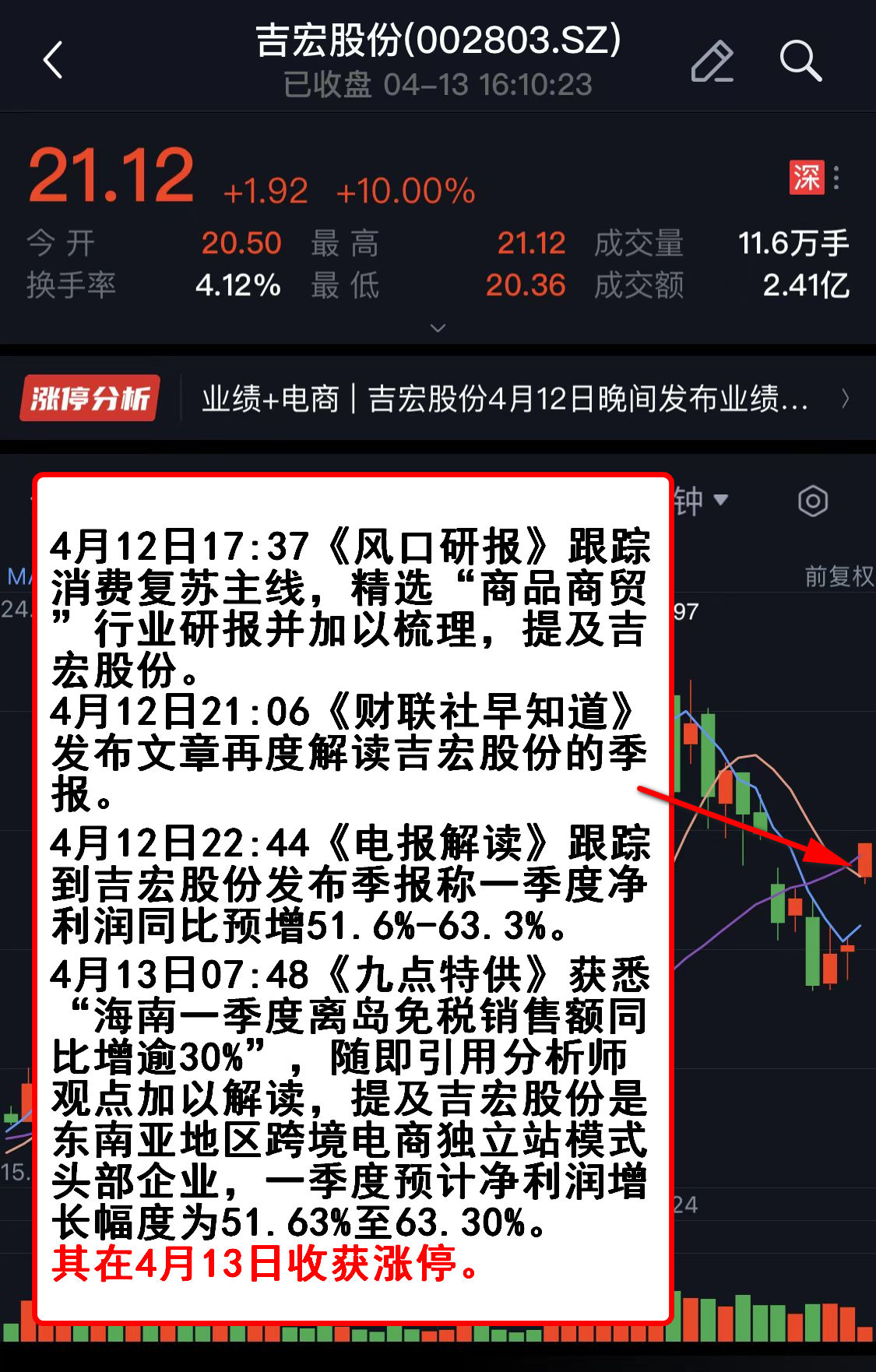
Task: Open the 分钟 period dropdown
Action: point(701,500)
